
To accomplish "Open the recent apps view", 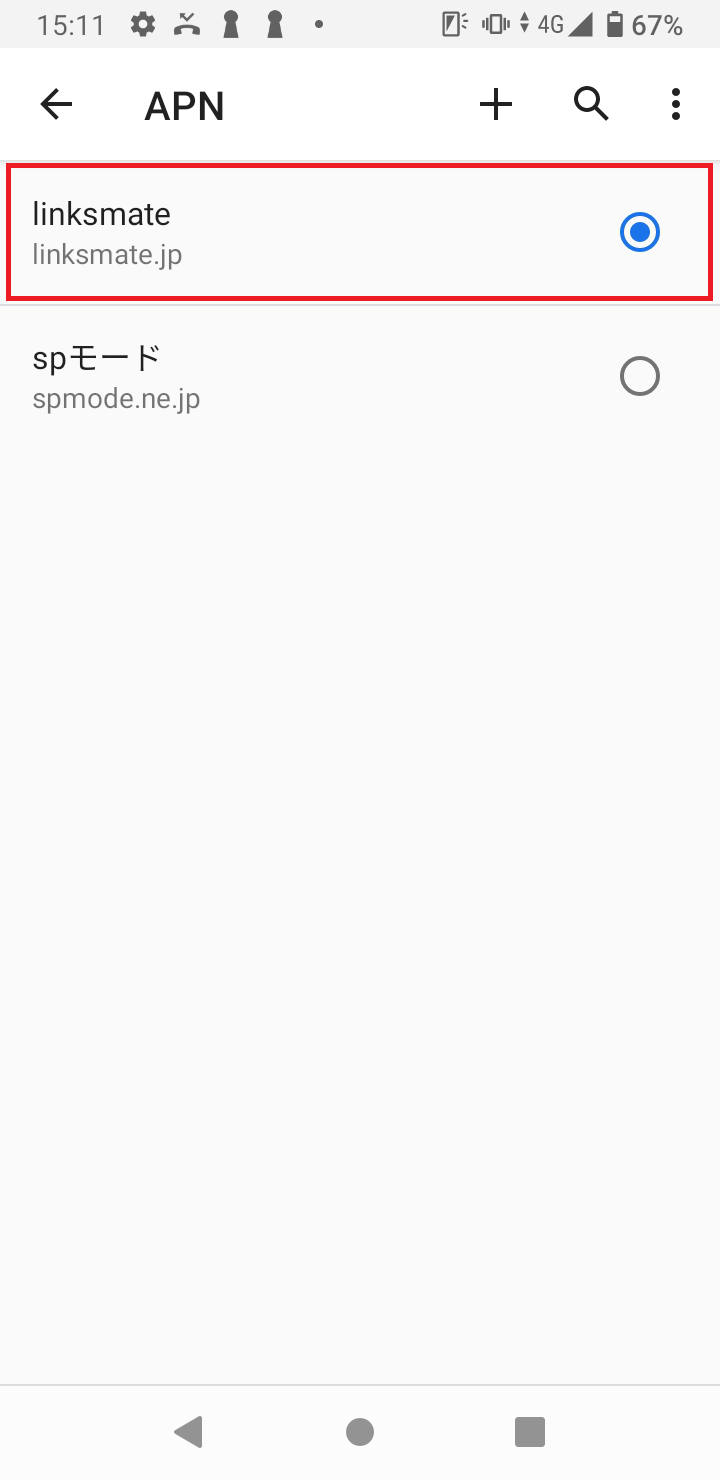I will click(530, 1432).
